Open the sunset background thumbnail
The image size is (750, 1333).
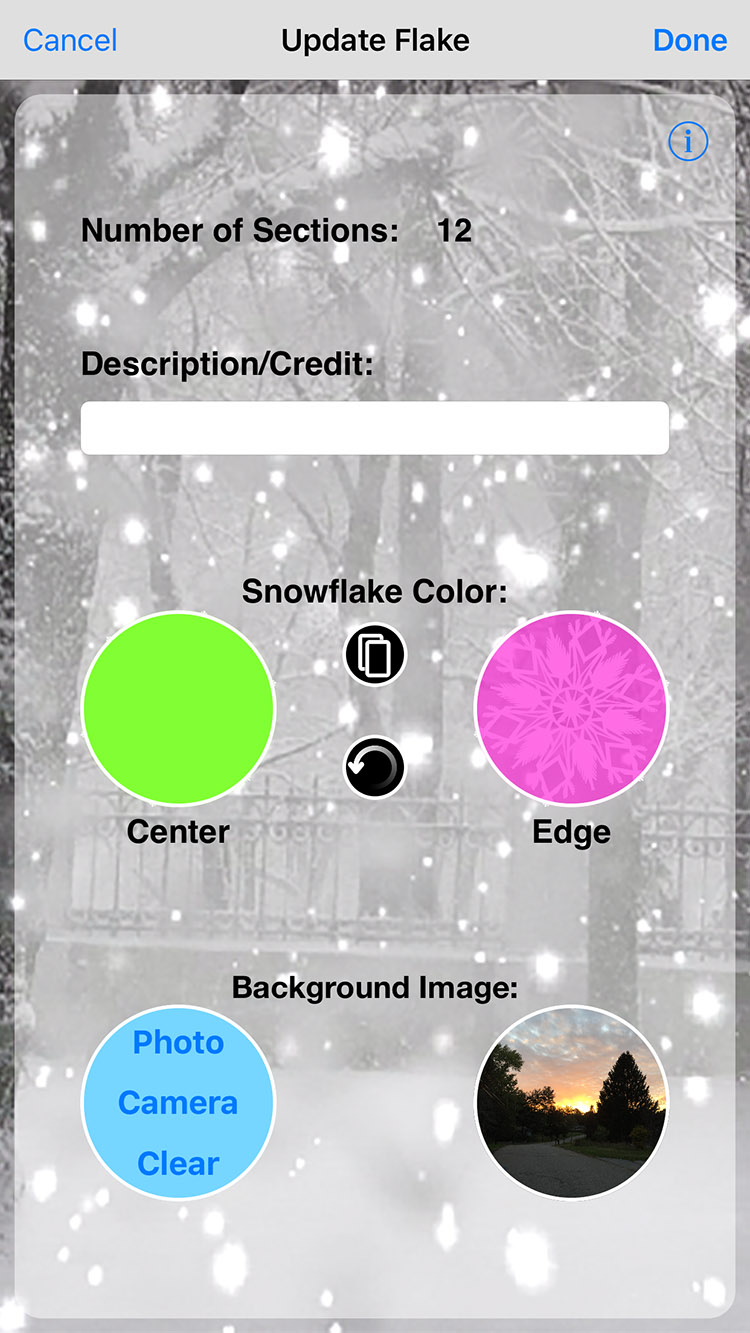tap(571, 1102)
